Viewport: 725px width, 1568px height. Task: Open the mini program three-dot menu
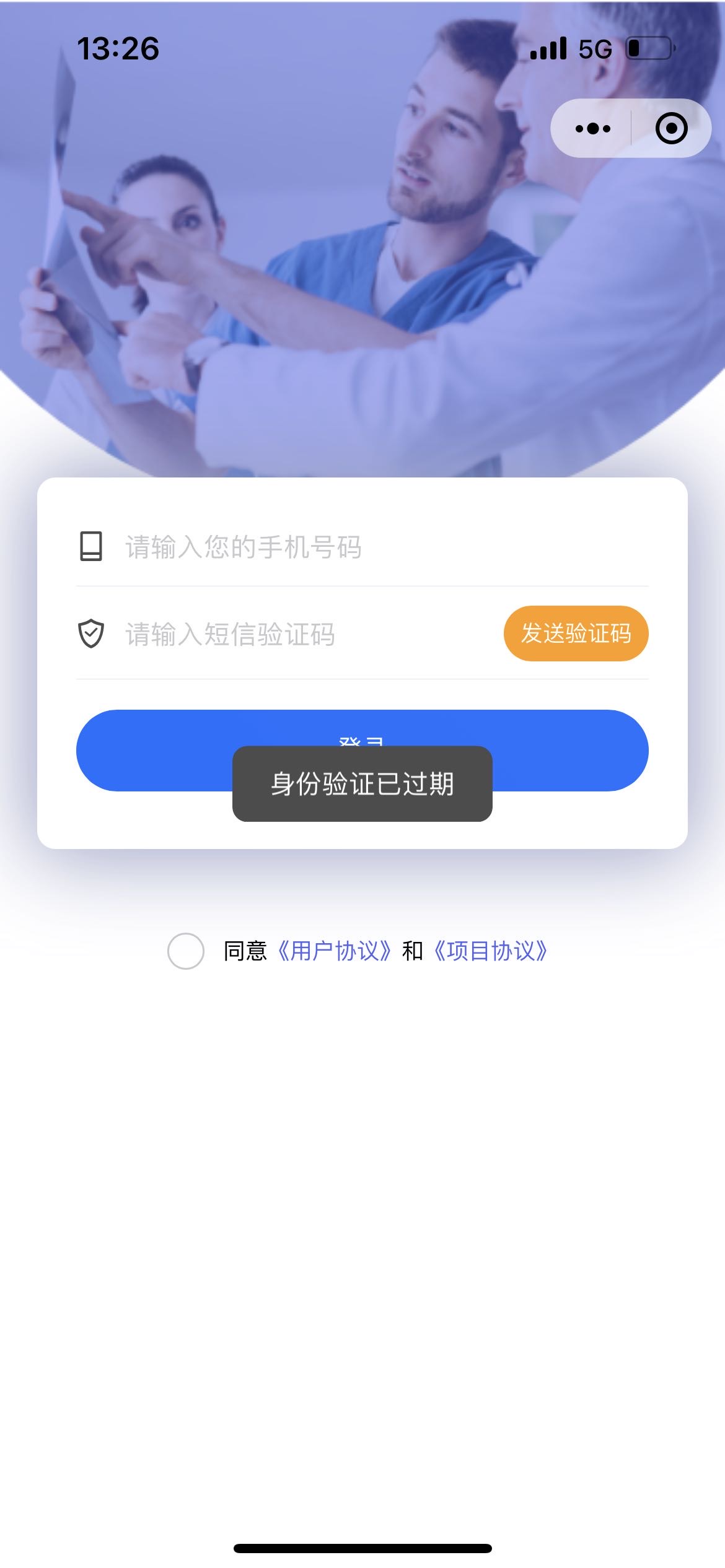click(592, 129)
